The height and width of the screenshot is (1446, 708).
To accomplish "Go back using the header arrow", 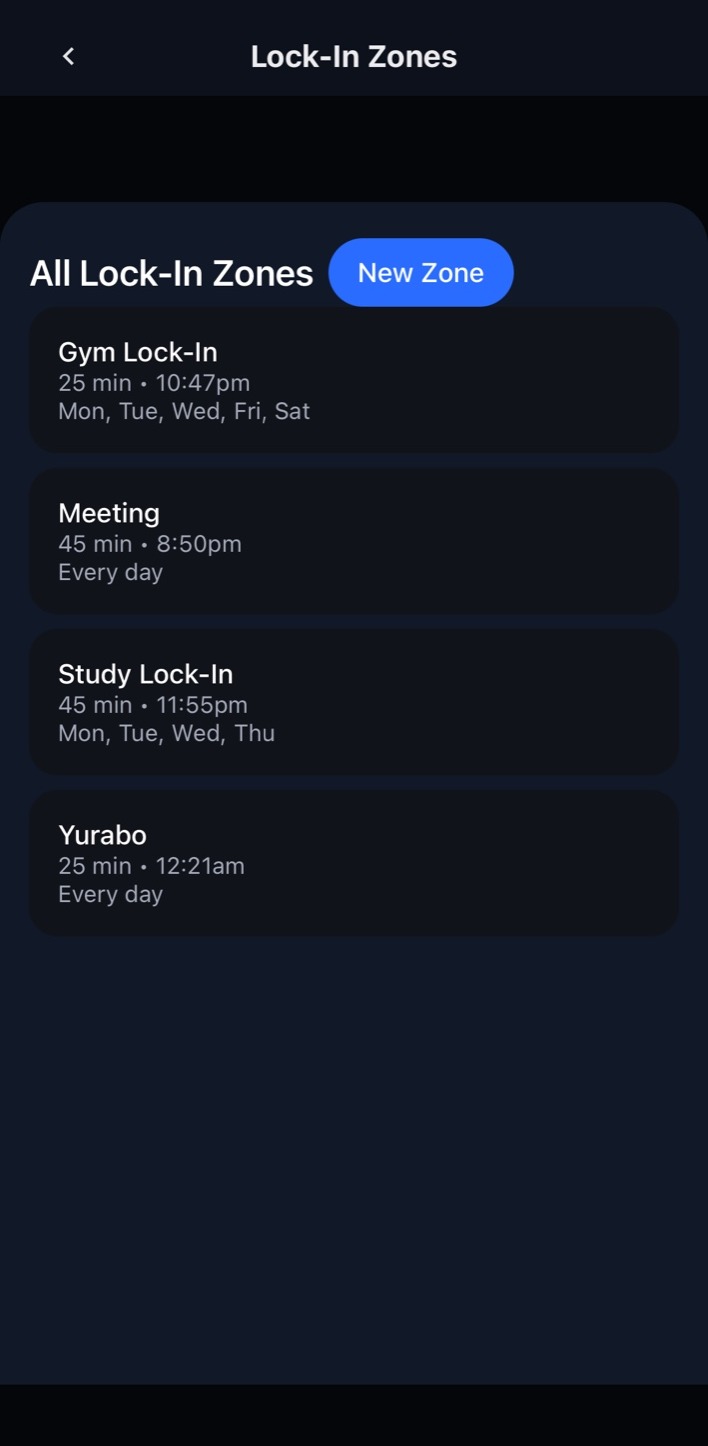I will point(68,56).
